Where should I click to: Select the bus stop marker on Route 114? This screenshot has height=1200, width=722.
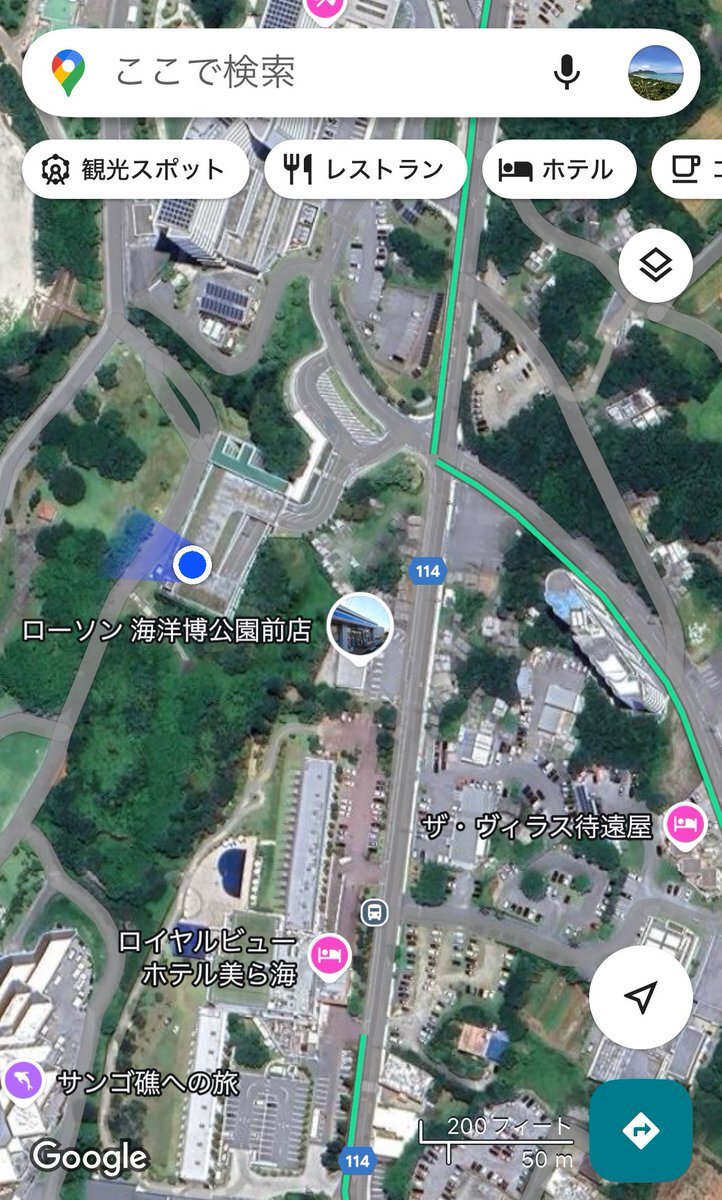tap(375, 912)
